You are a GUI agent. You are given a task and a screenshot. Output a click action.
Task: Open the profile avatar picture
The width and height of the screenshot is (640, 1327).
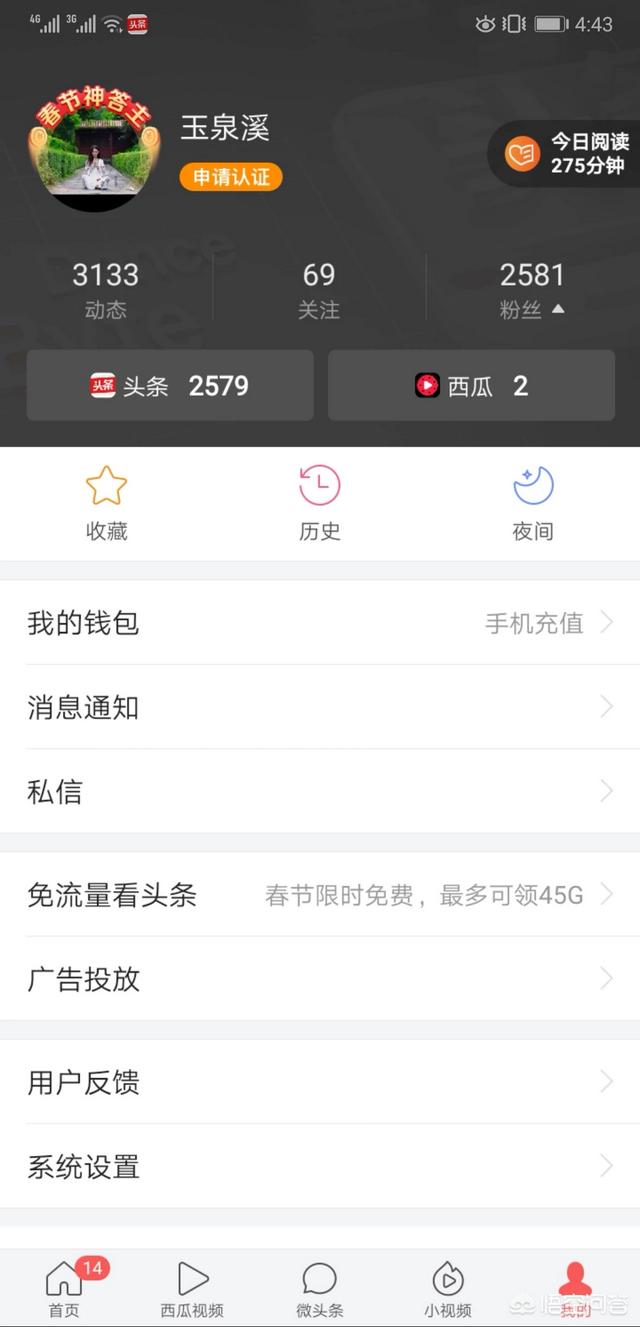point(93,147)
